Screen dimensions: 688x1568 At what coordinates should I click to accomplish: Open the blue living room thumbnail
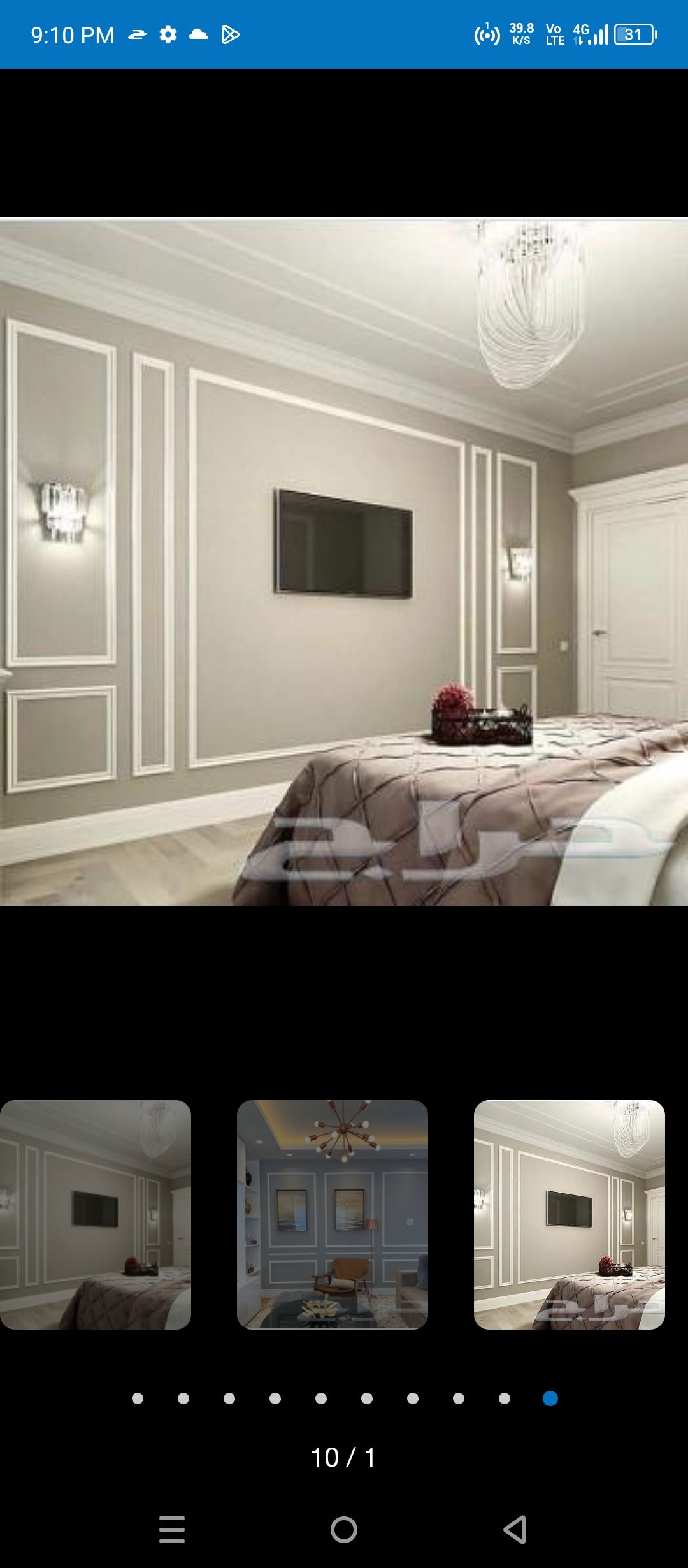point(332,1214)
